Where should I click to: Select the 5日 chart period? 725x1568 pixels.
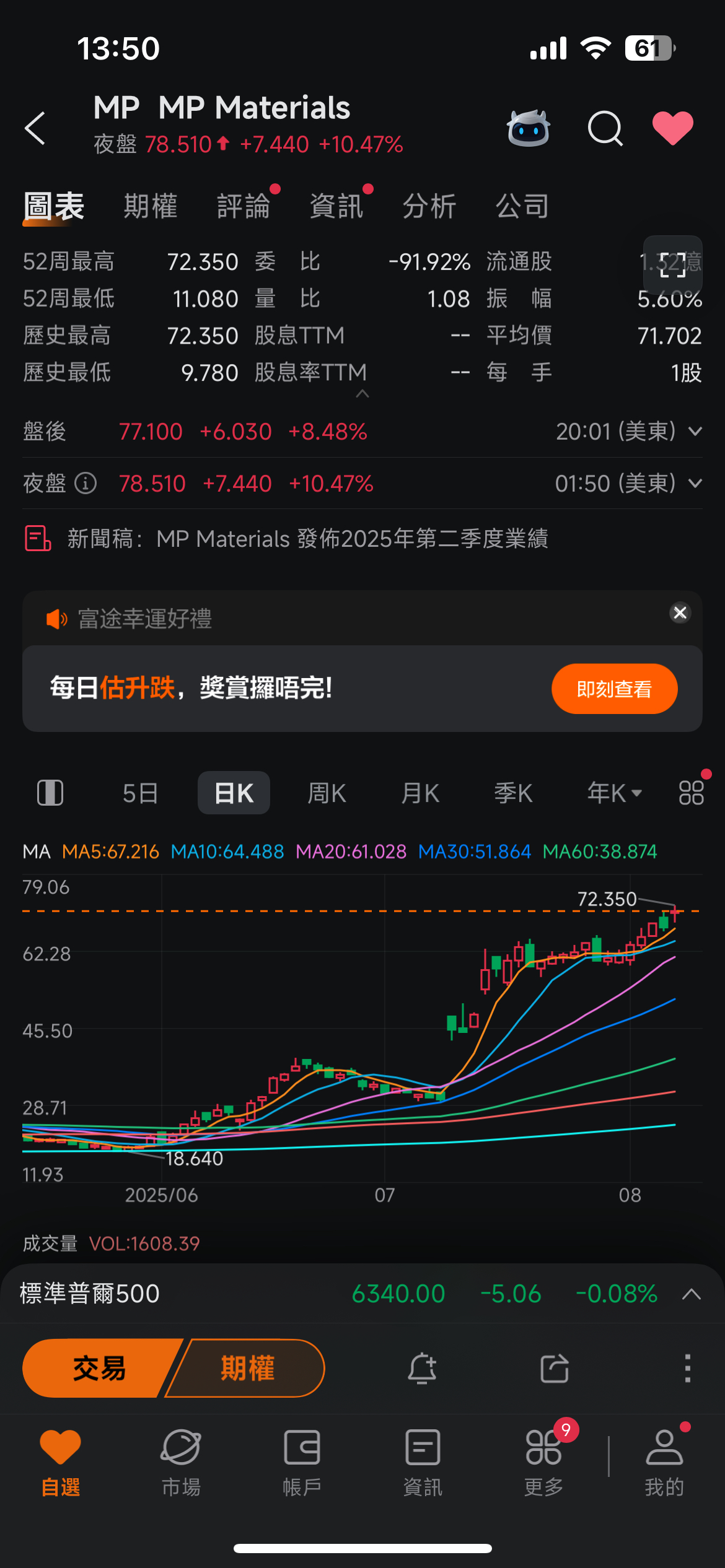point(140,793)
